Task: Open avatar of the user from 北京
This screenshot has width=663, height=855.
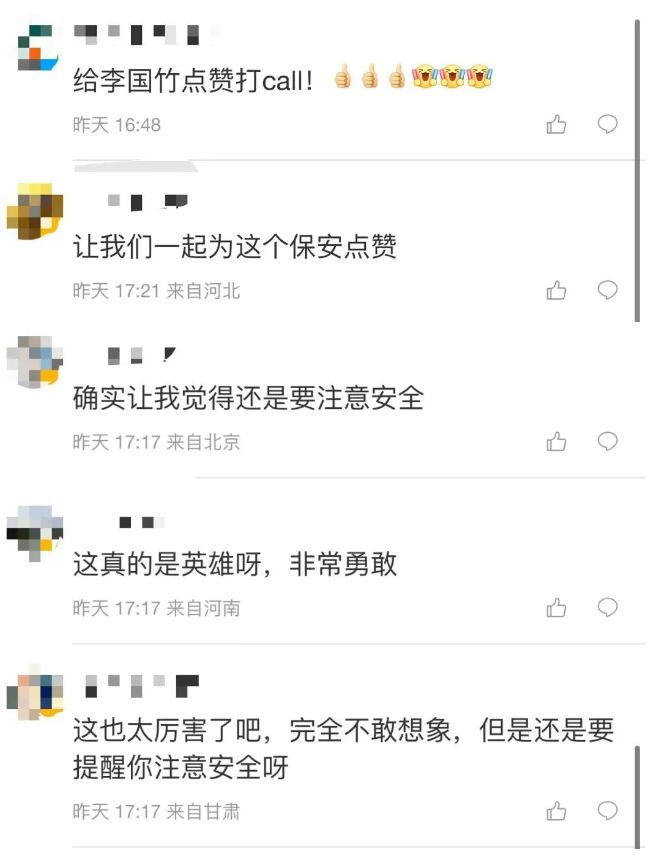Action: [35, 361]
